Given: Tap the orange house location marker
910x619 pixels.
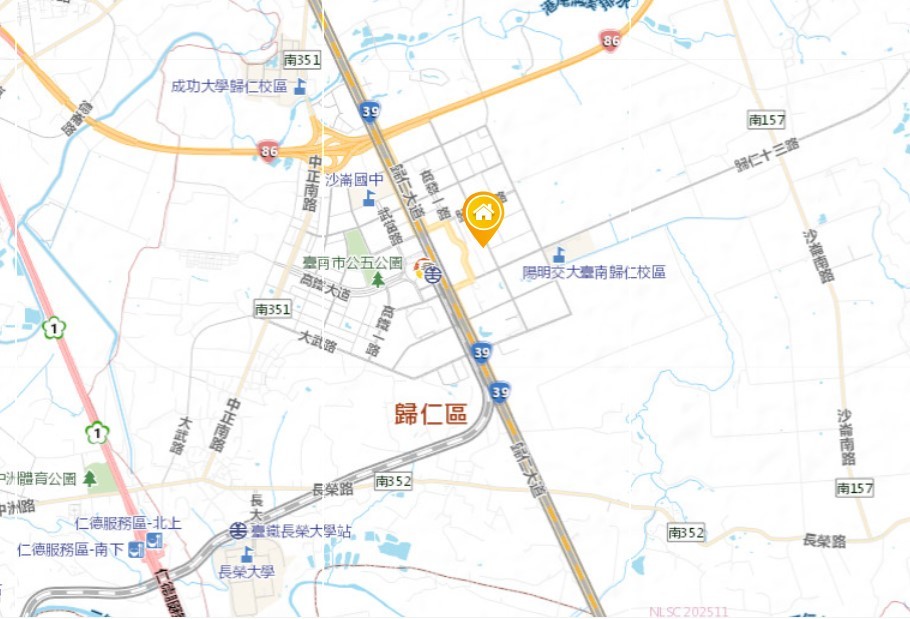Looking at the screenshot, I should click(x=483, y=214).
